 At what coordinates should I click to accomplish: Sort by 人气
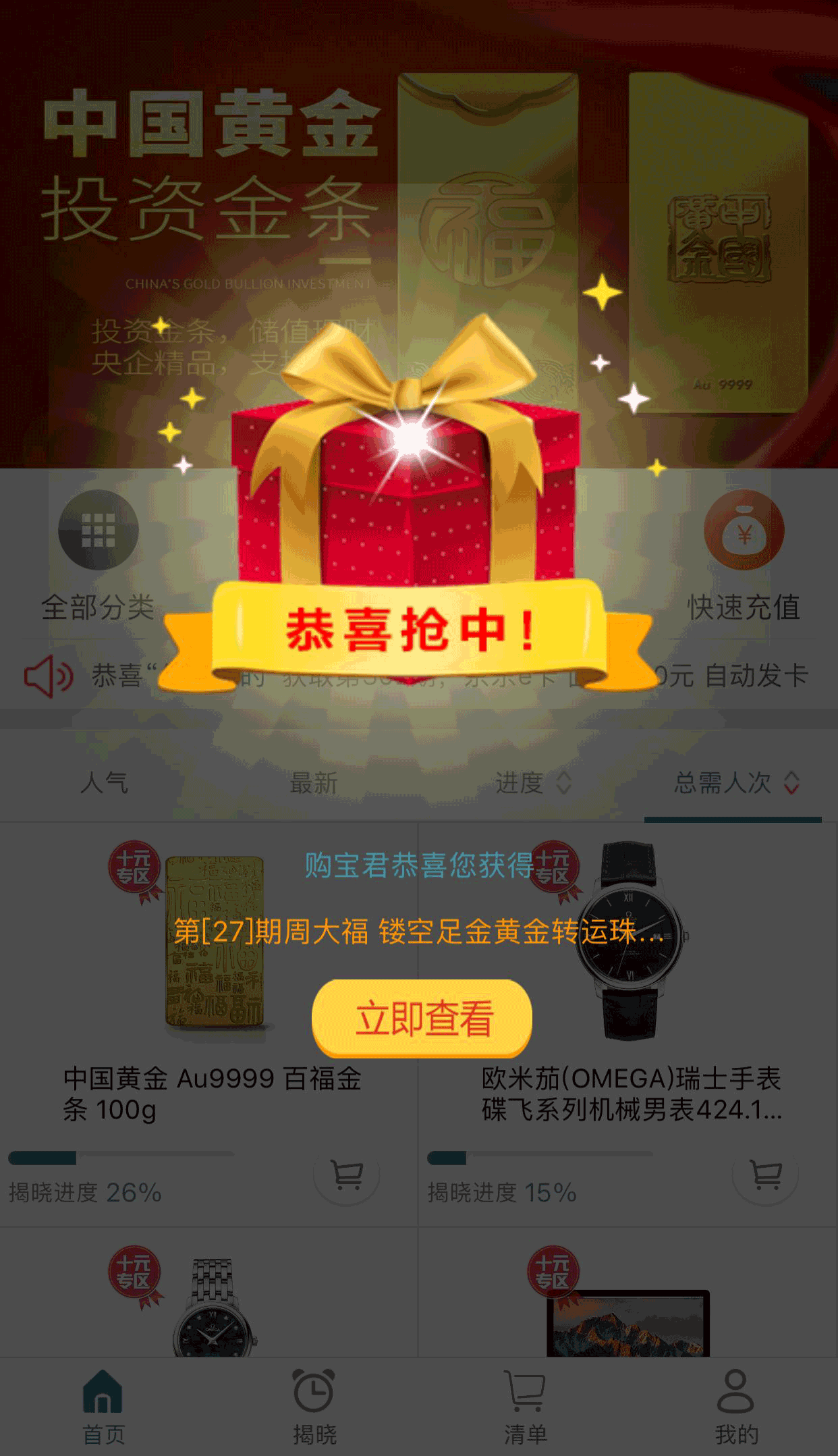click(x=105, y=783)
